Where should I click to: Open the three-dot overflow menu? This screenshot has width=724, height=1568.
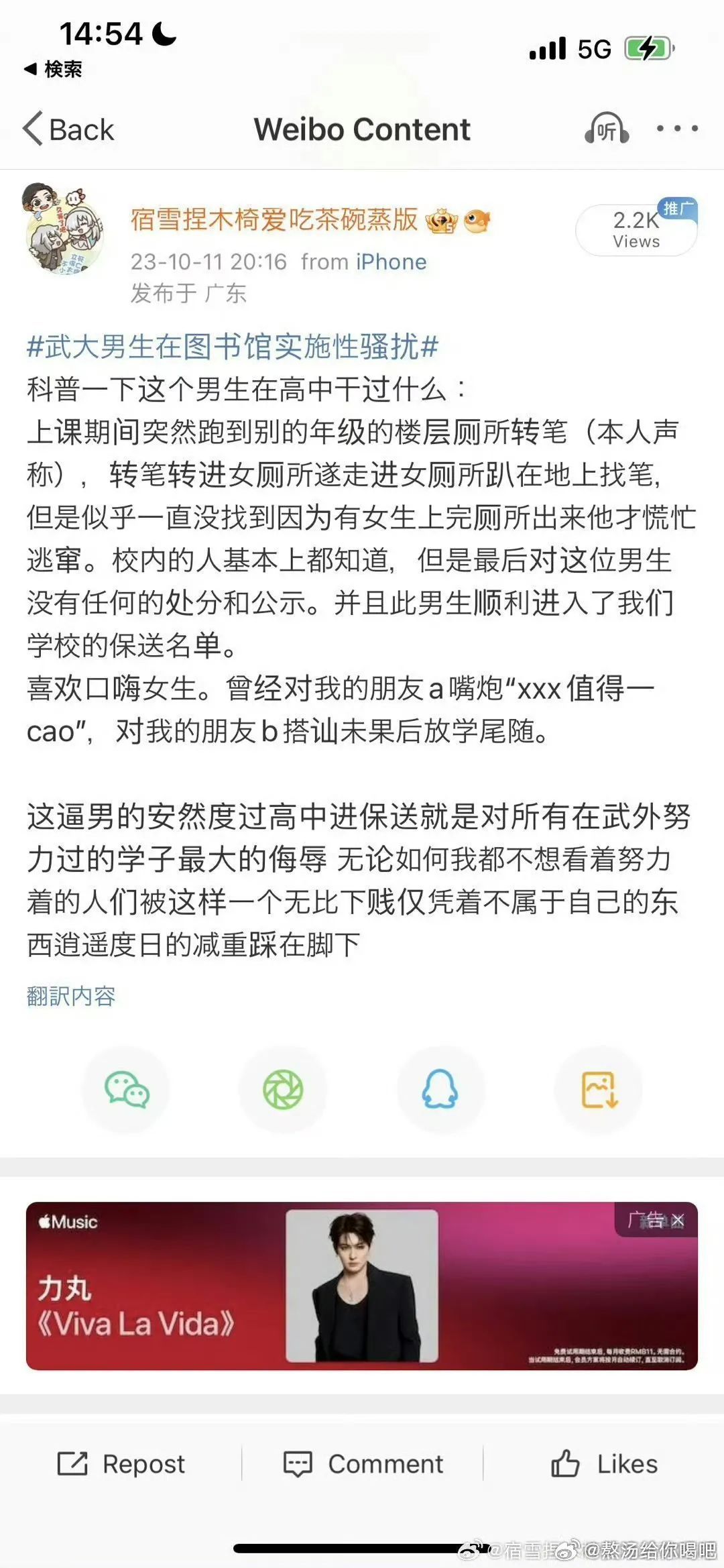[677, 129]
